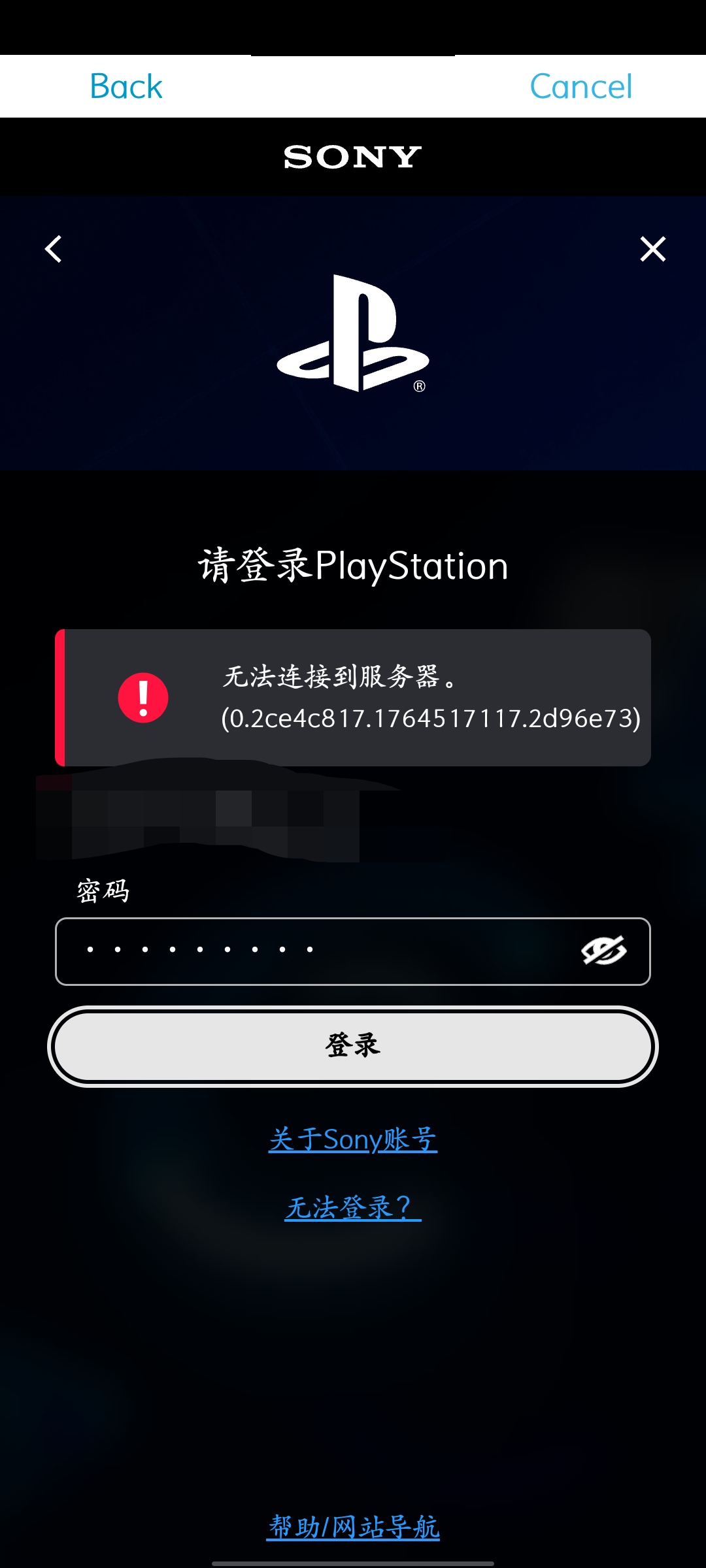Tap the Back button in top bar
The width and height of the screenshot is (706, 1568).
coord(126,86)
